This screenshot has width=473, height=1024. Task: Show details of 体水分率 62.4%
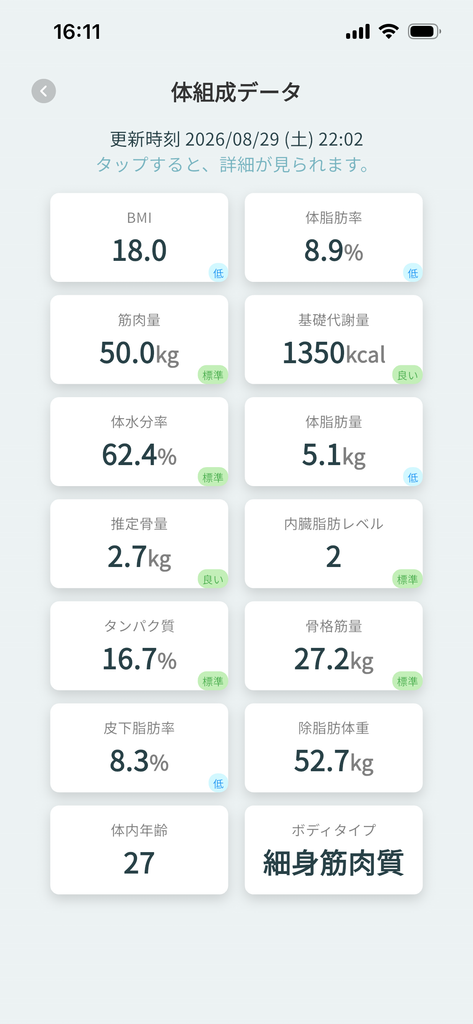[x=139, y=441]
